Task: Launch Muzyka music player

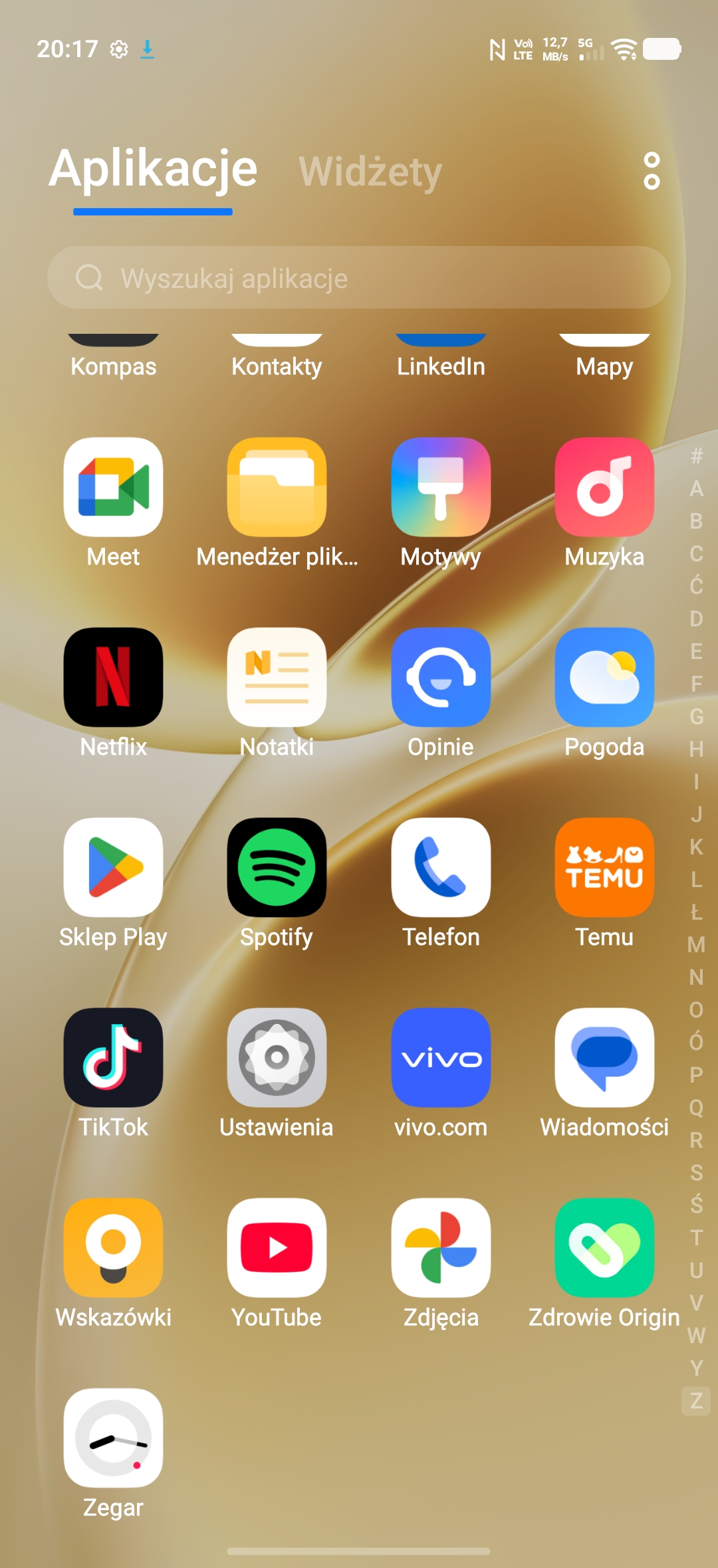Action: click(604, 487)
